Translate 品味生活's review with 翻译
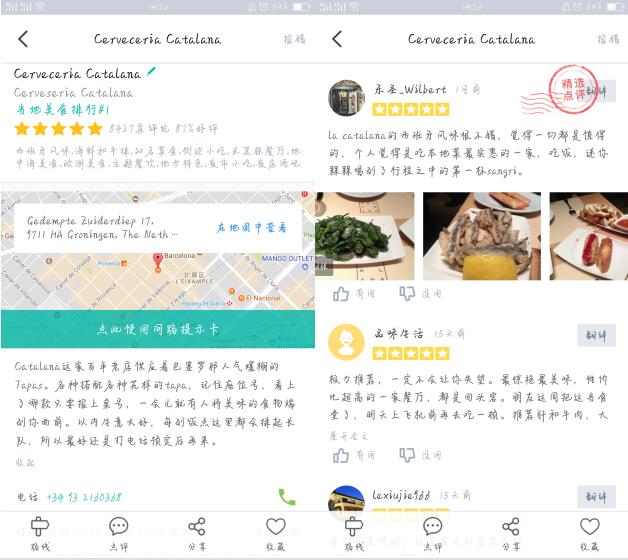Image resolution: width=628 pixels, height=560 pixels. pos(596,335)
